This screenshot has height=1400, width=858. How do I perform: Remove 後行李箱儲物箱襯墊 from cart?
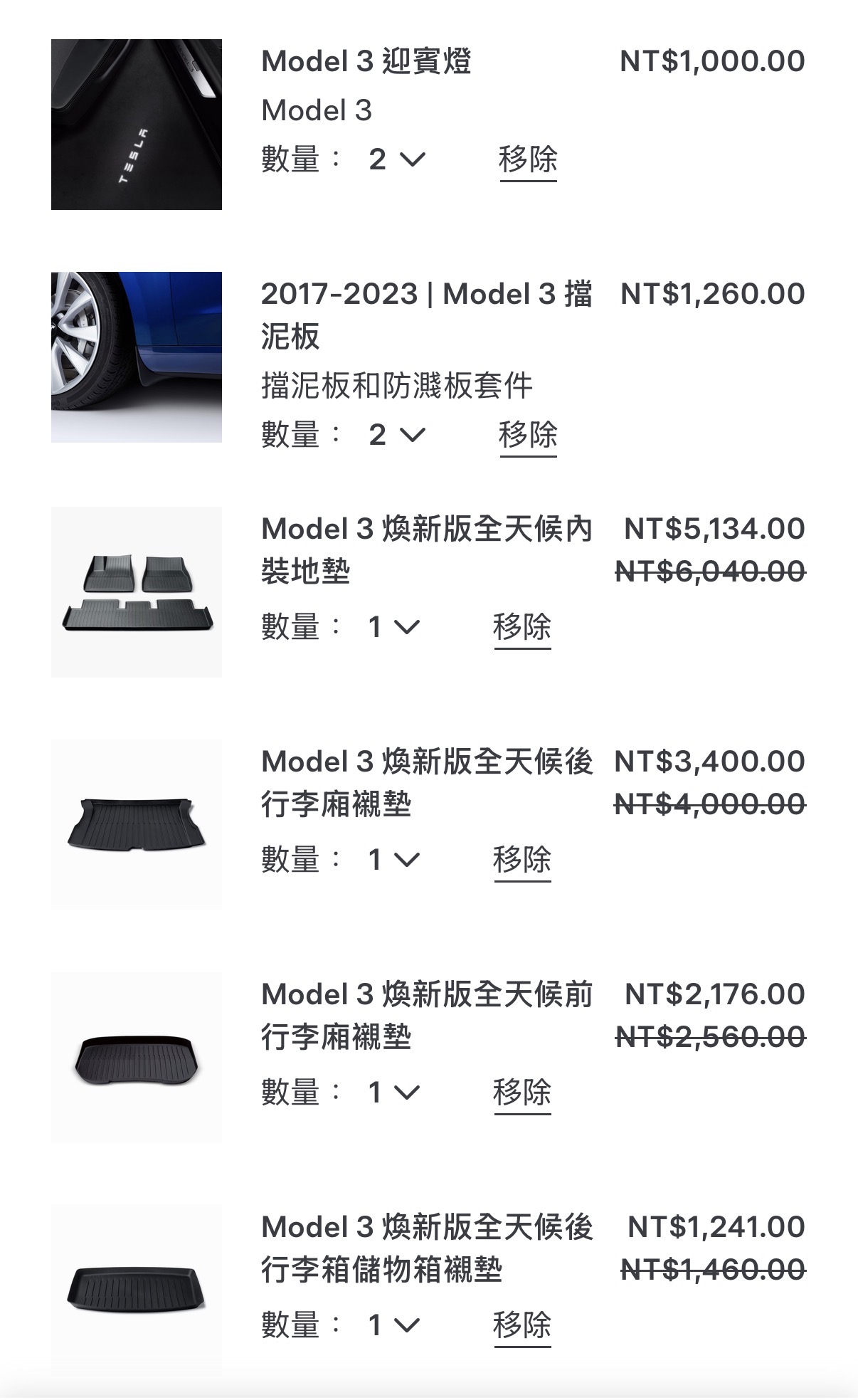click(x=521, y=1325)
